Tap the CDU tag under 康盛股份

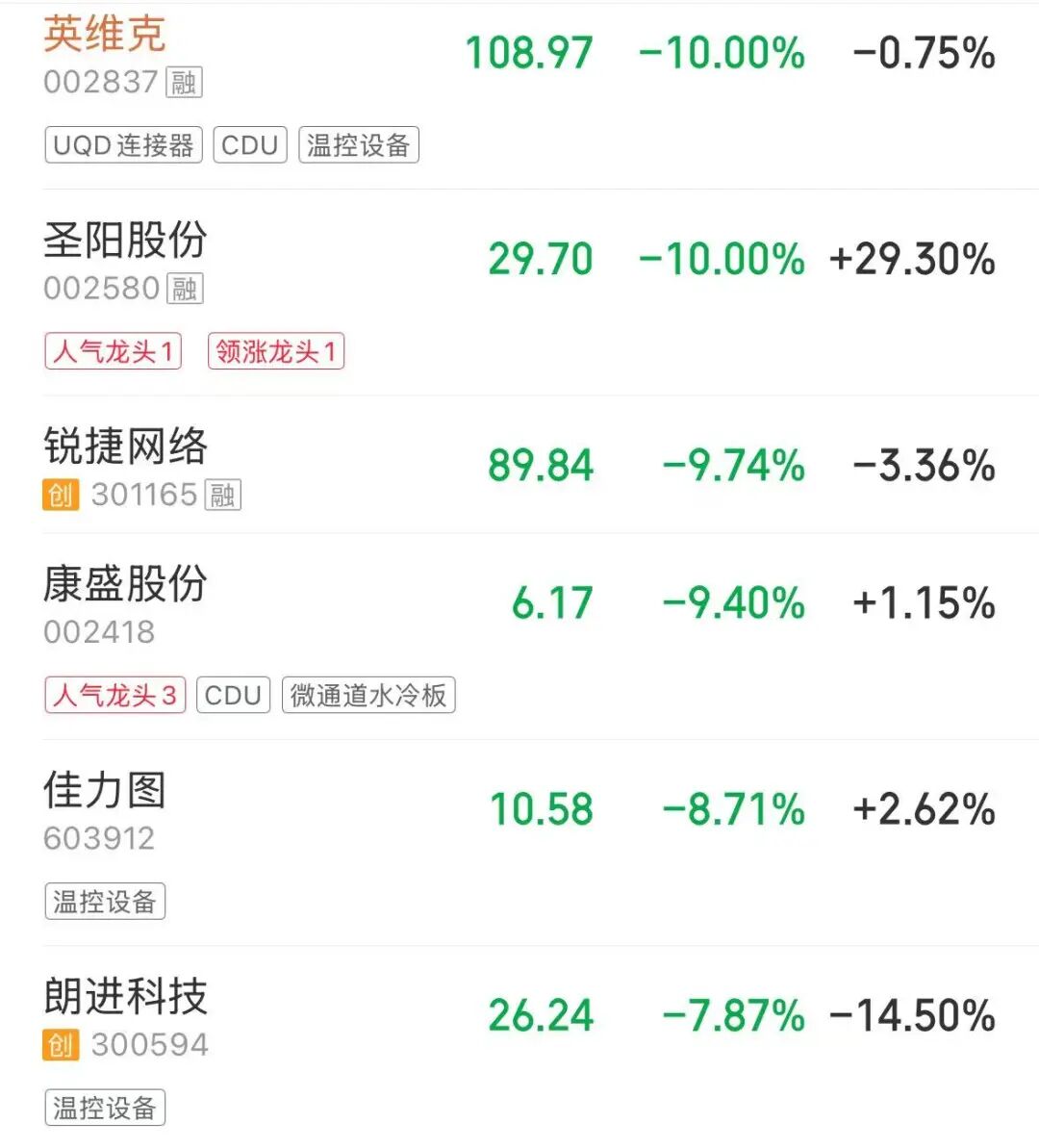[x=232, y=696]
